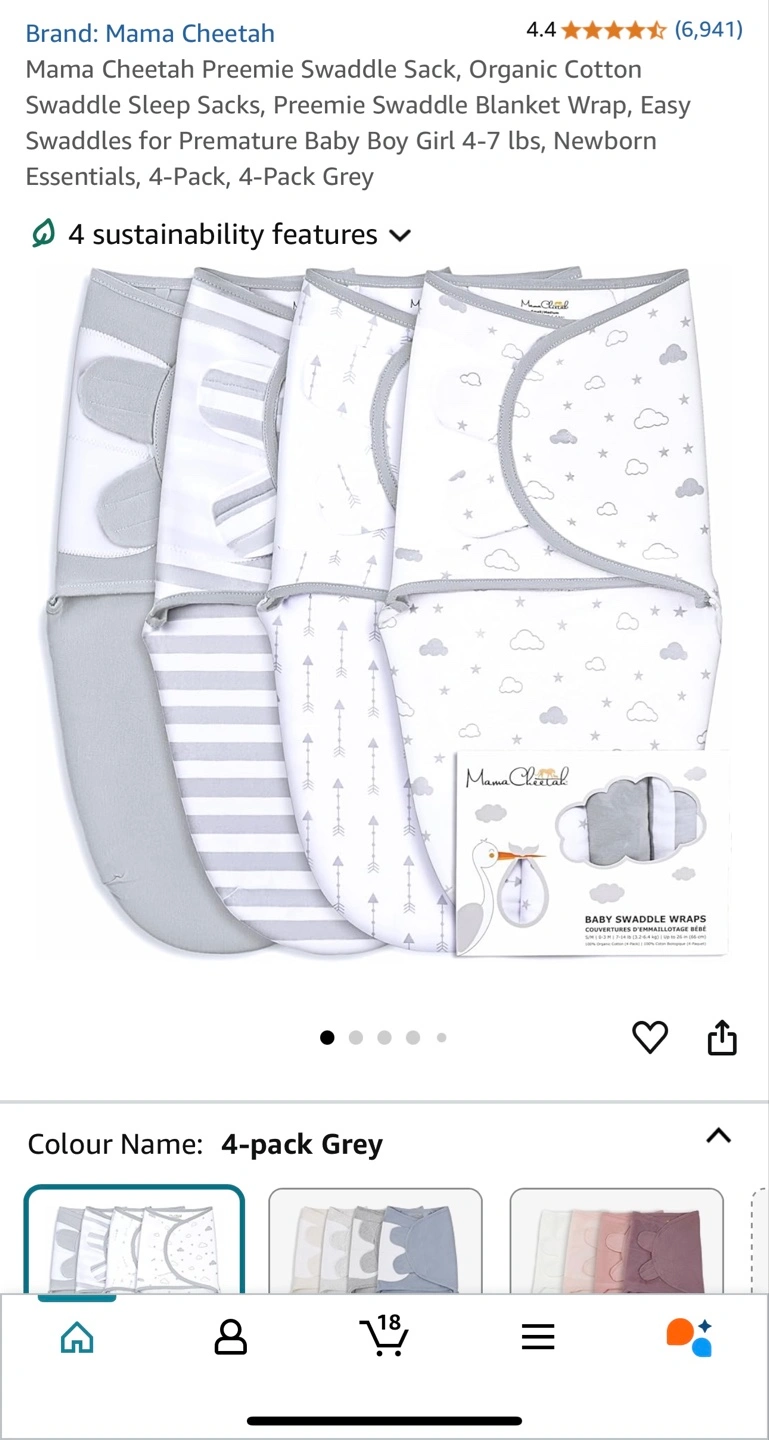Open the cart with 18 items
This screenshot has width=769, height=1440.
(383, 1335)
